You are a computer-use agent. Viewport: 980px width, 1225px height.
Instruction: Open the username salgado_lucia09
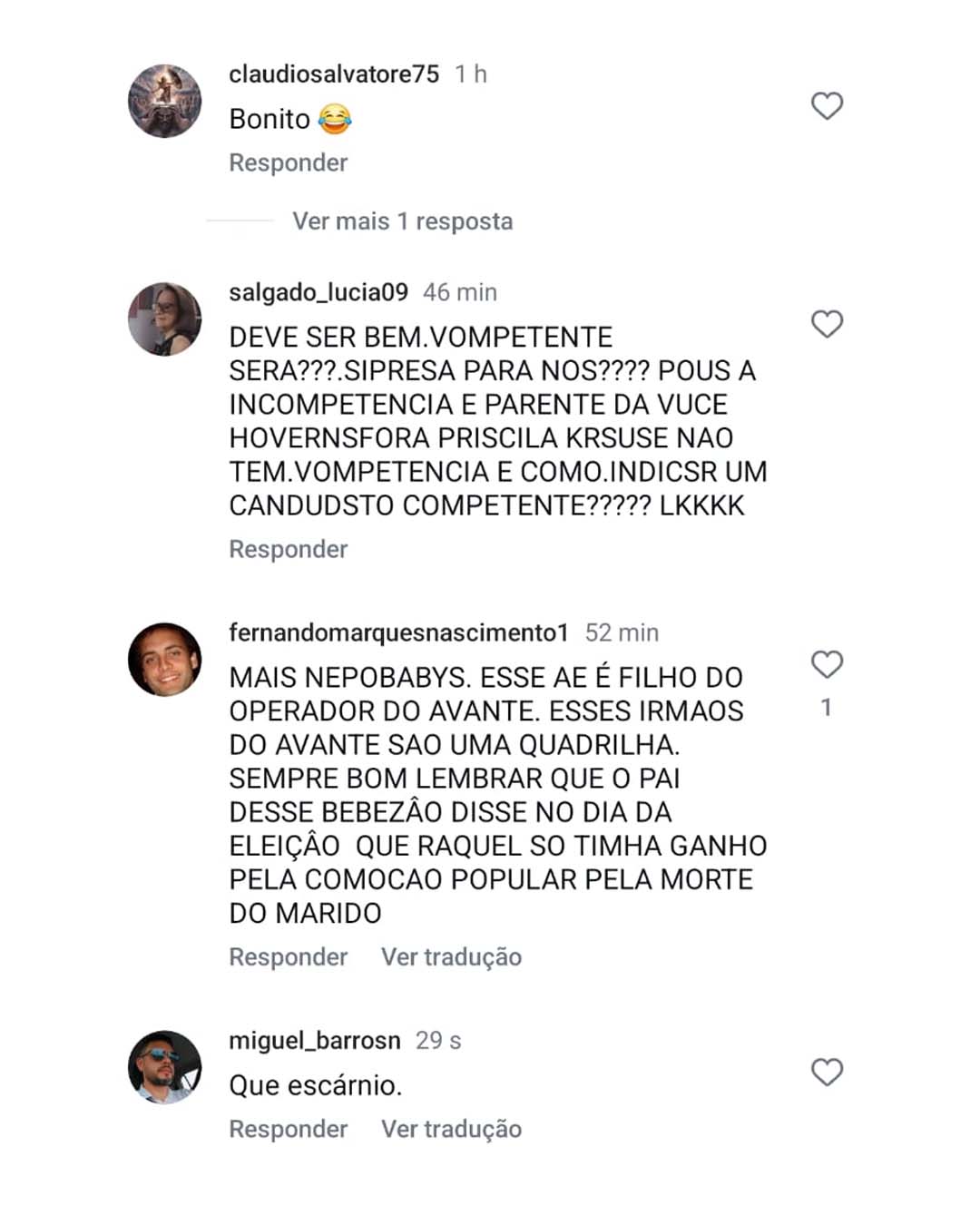[318, 292]
